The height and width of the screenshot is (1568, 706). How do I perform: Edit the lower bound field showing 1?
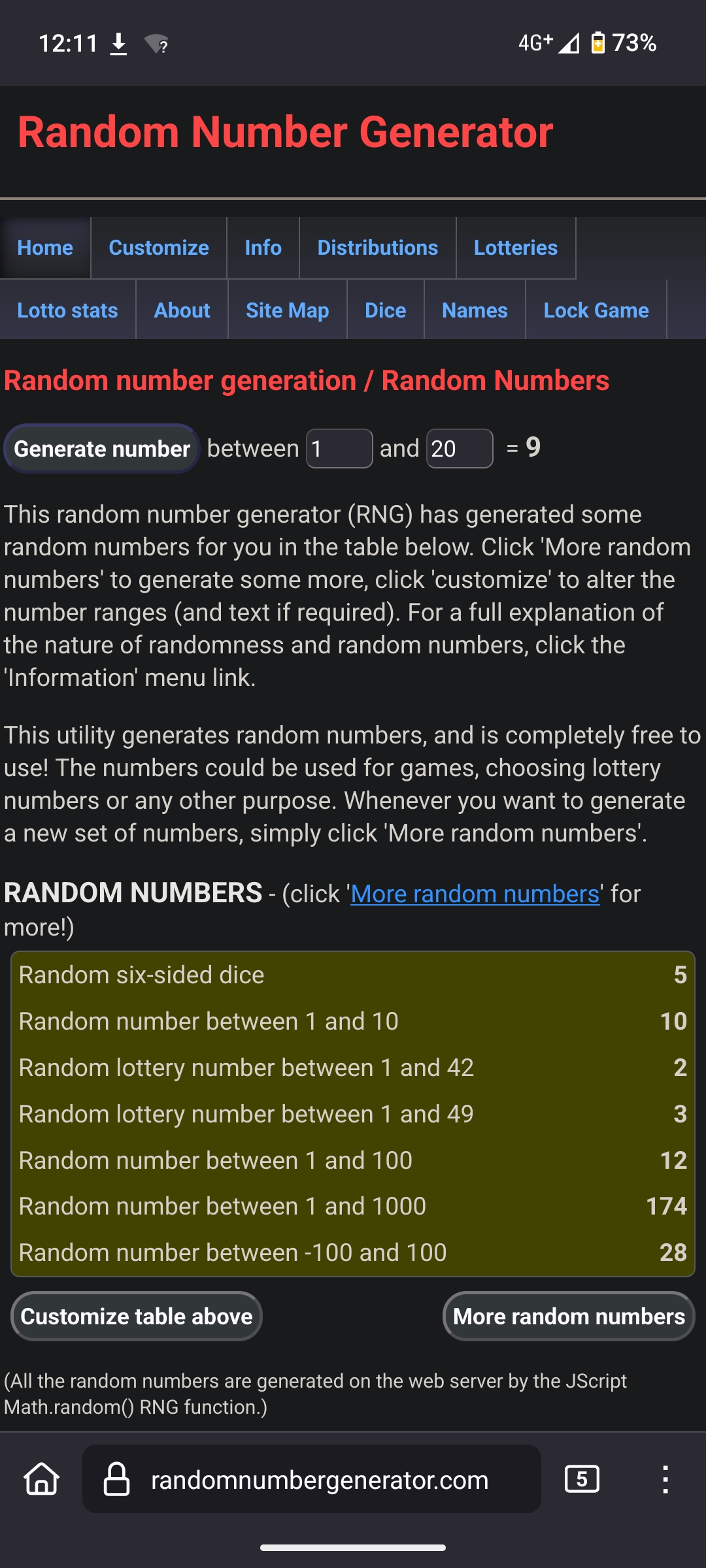click(x=339, y=449)
